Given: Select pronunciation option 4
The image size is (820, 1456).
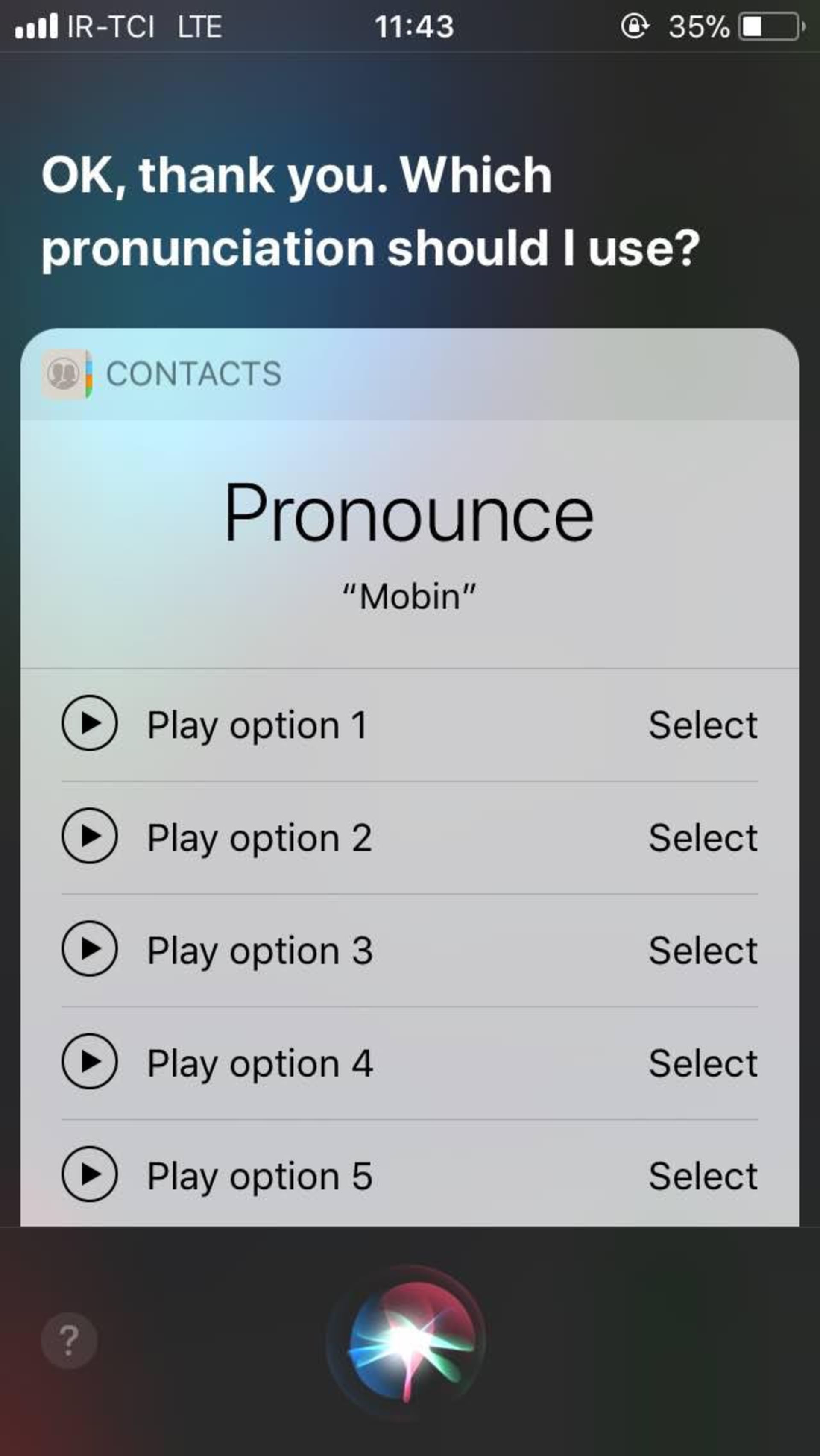Looking at the screenshot, I should pyautogui.click(x=703, y=1063).
